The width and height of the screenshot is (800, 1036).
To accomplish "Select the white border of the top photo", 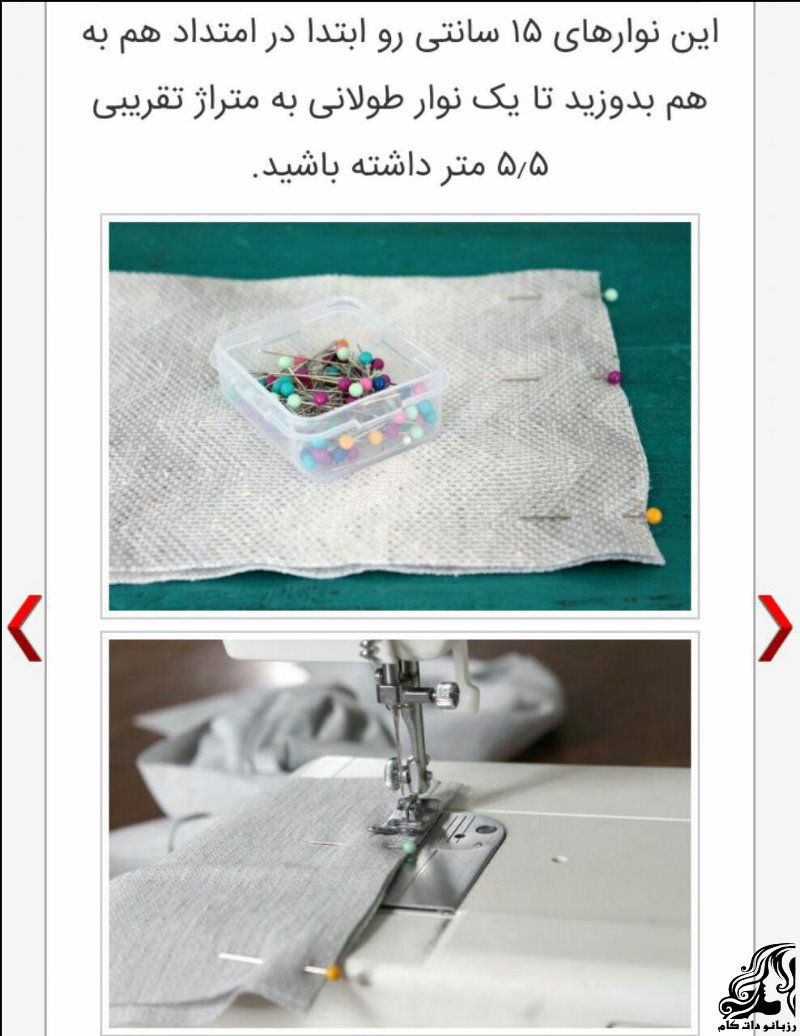I will [400, 217].
